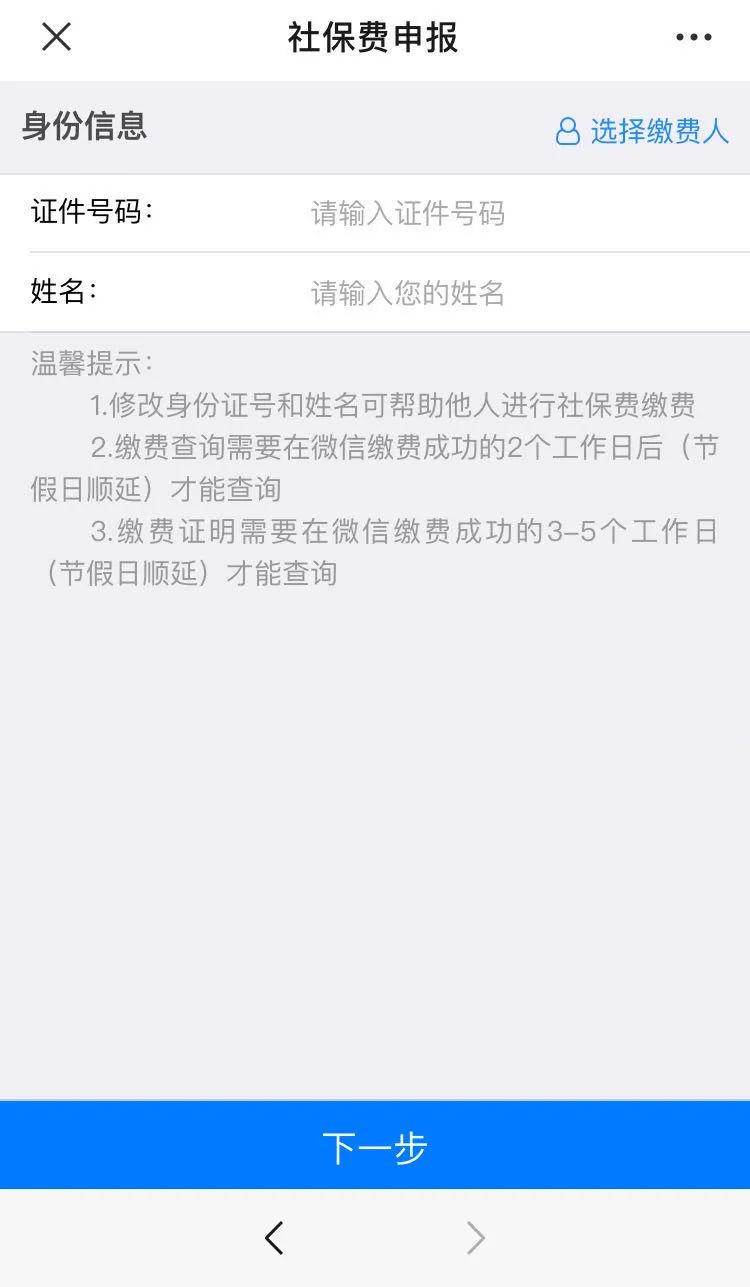The width and height of the screenshot is (750, 1287).
Task: Tap the 下一步 button
Action: pos(375,1146)
